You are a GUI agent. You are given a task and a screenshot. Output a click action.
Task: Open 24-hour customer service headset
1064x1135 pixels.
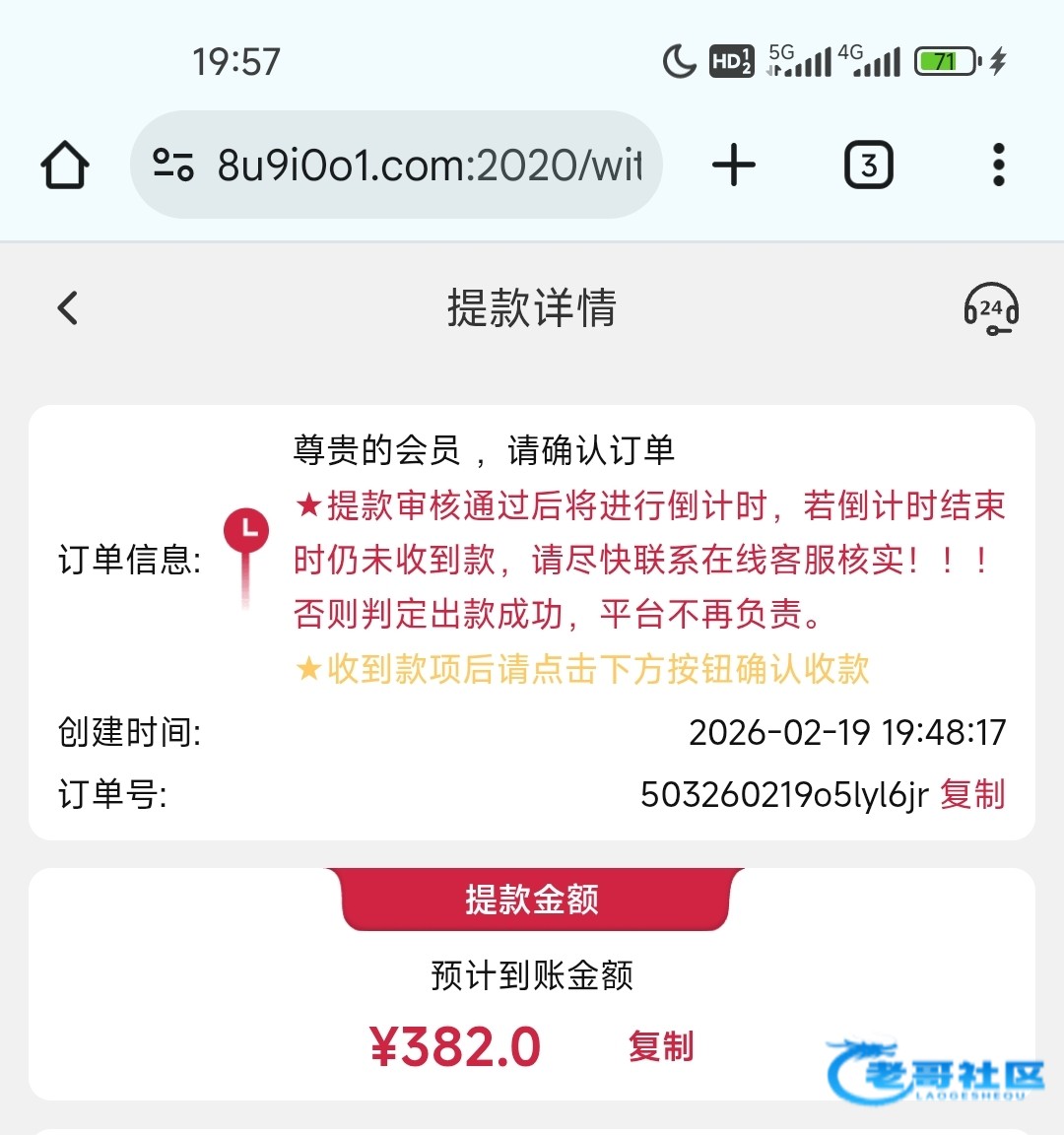(990, 309)
